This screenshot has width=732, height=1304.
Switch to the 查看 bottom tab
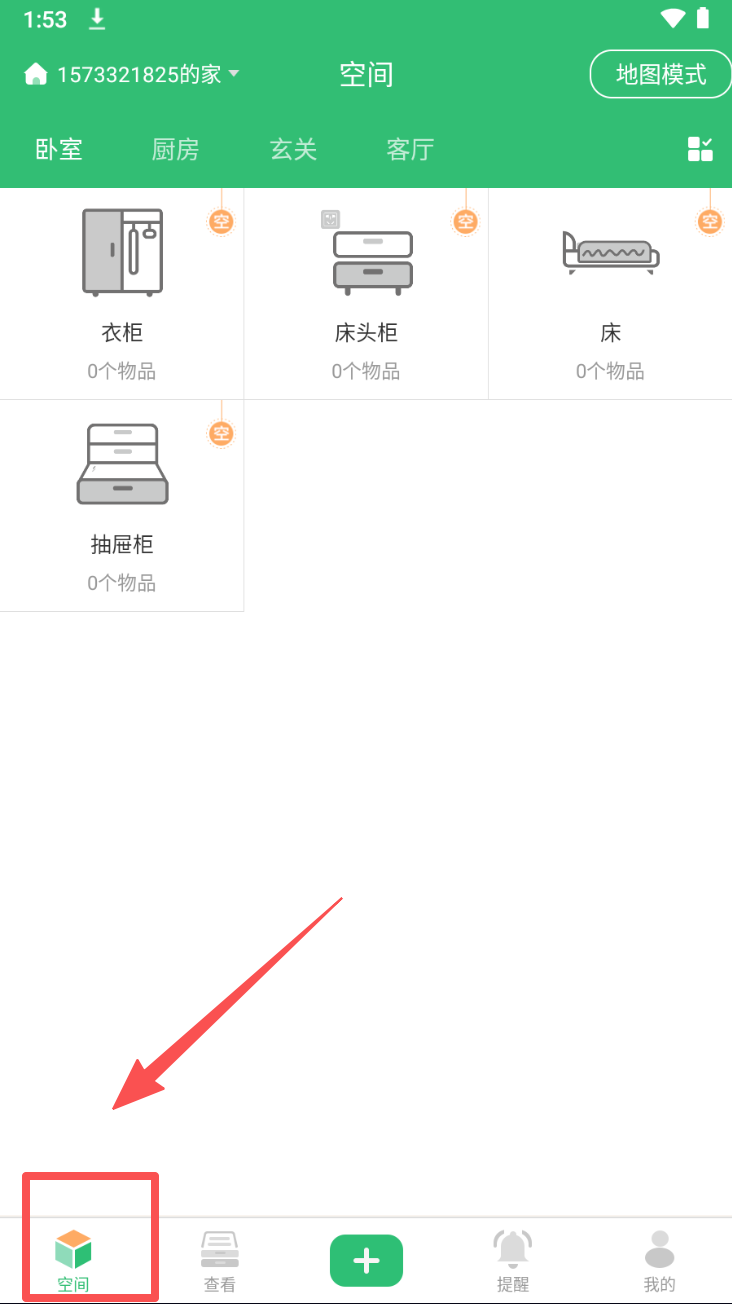(220, 1260)
